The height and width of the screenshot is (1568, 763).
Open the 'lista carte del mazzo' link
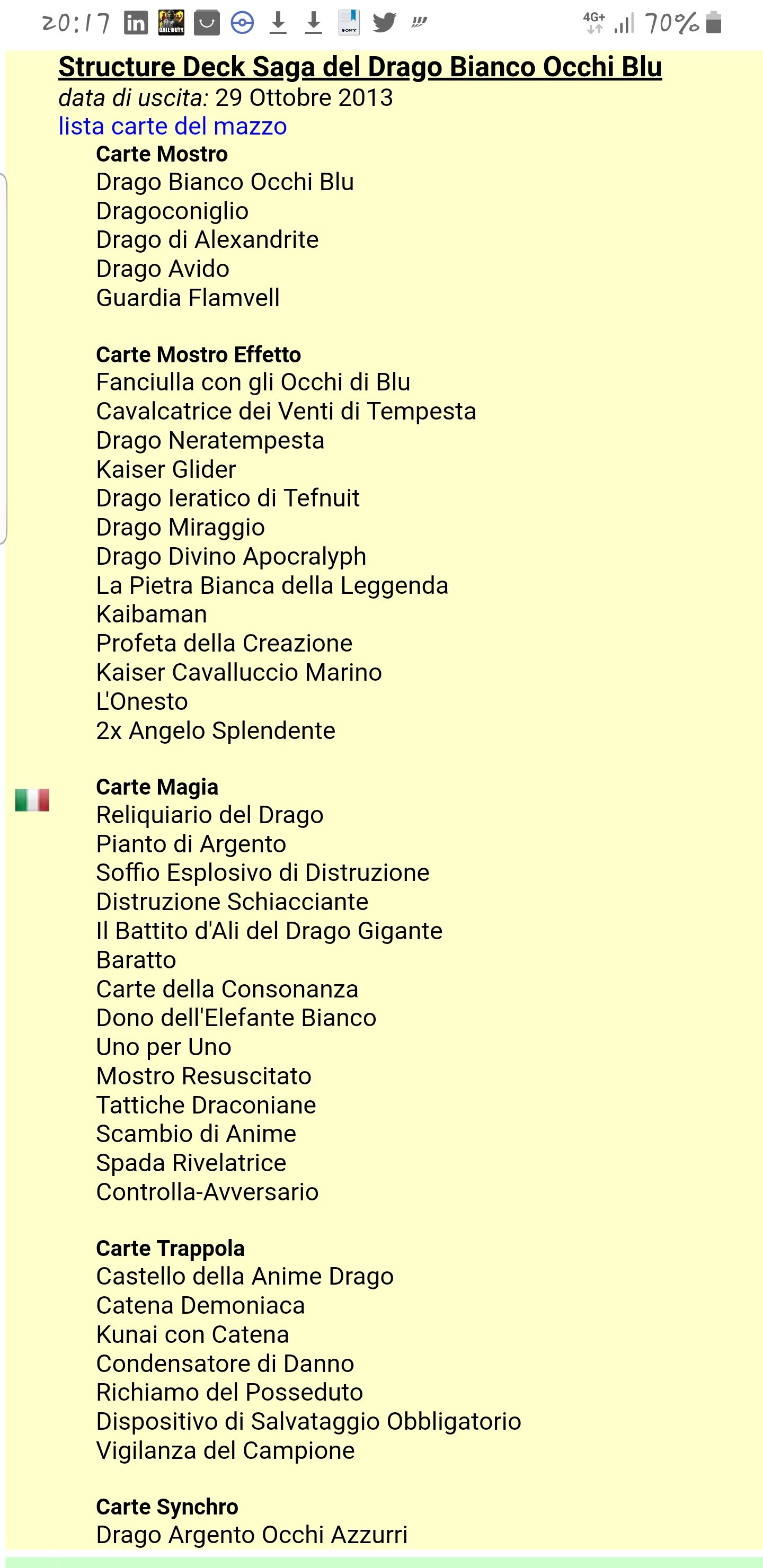click(x=172, y=127)
